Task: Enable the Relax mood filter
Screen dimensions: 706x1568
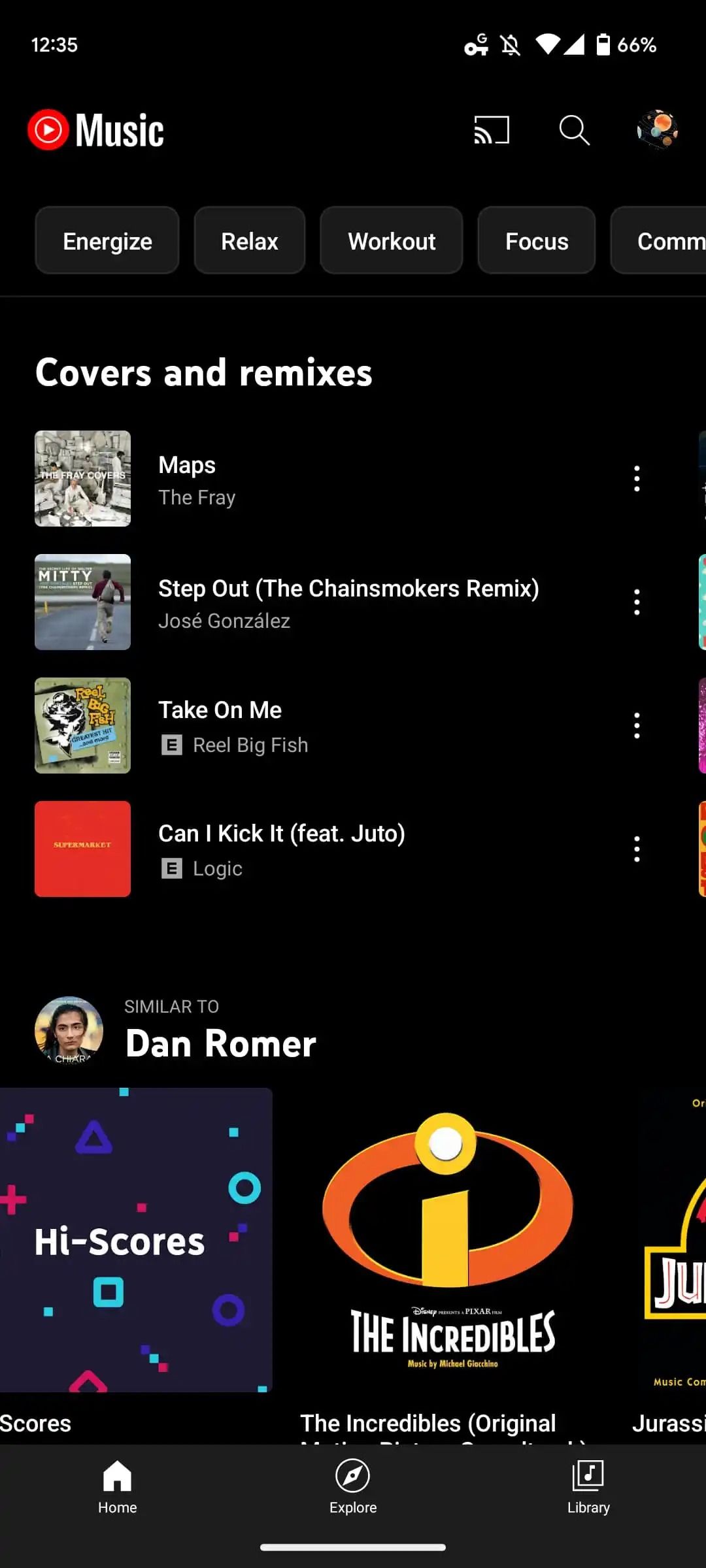Action: (x=249, y=240)
